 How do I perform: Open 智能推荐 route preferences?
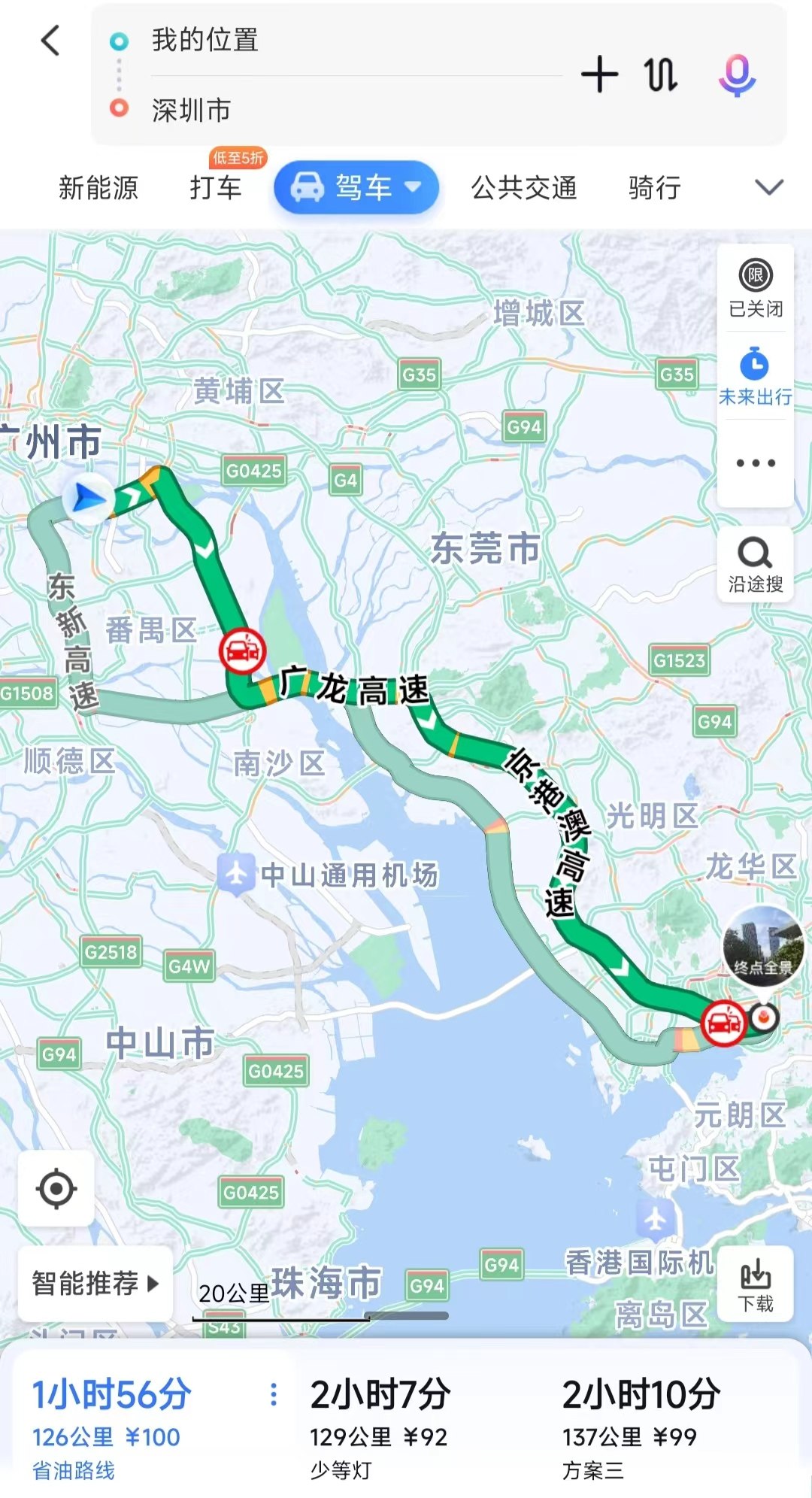95,1283
